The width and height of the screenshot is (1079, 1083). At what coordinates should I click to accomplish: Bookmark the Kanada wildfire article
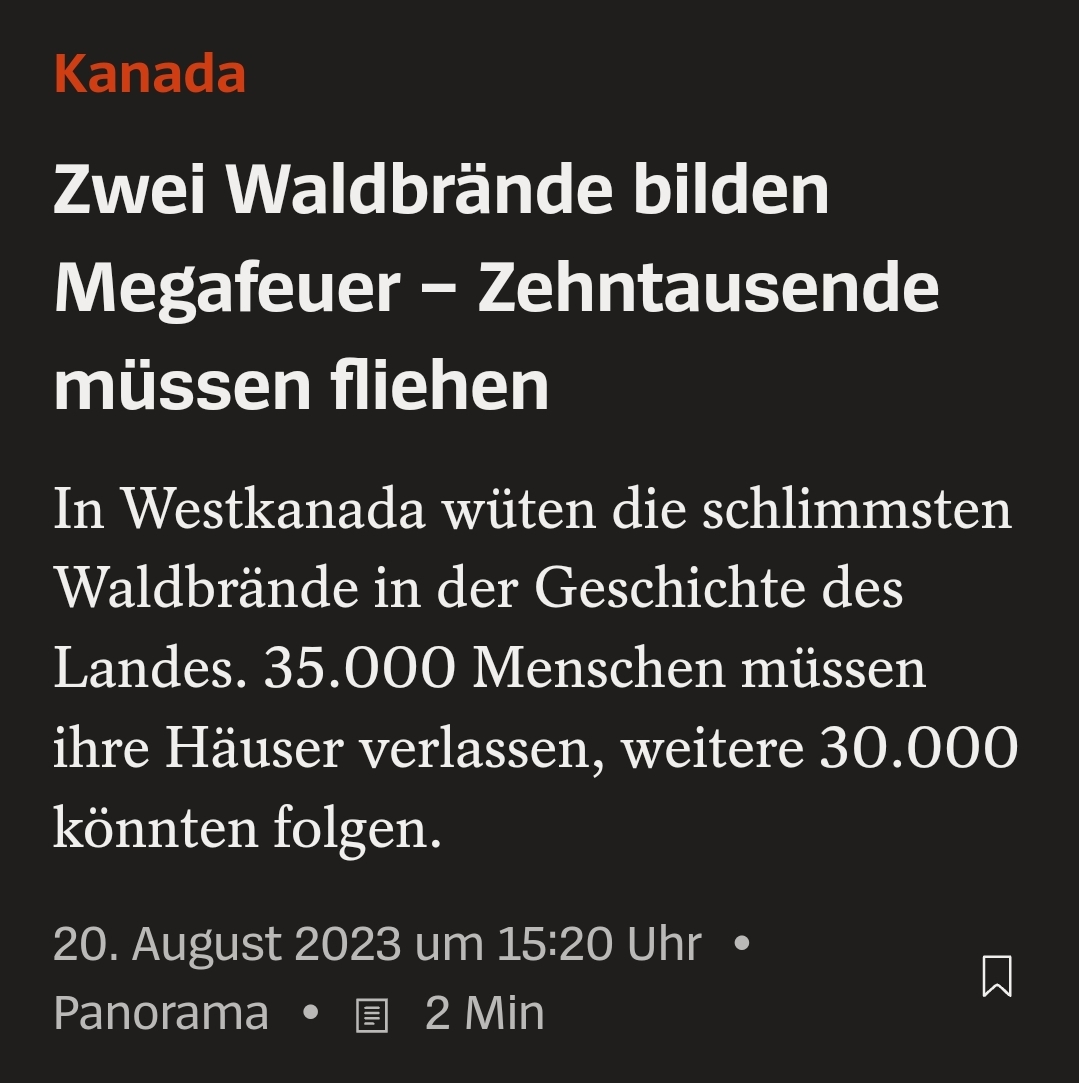coord(996,976)
